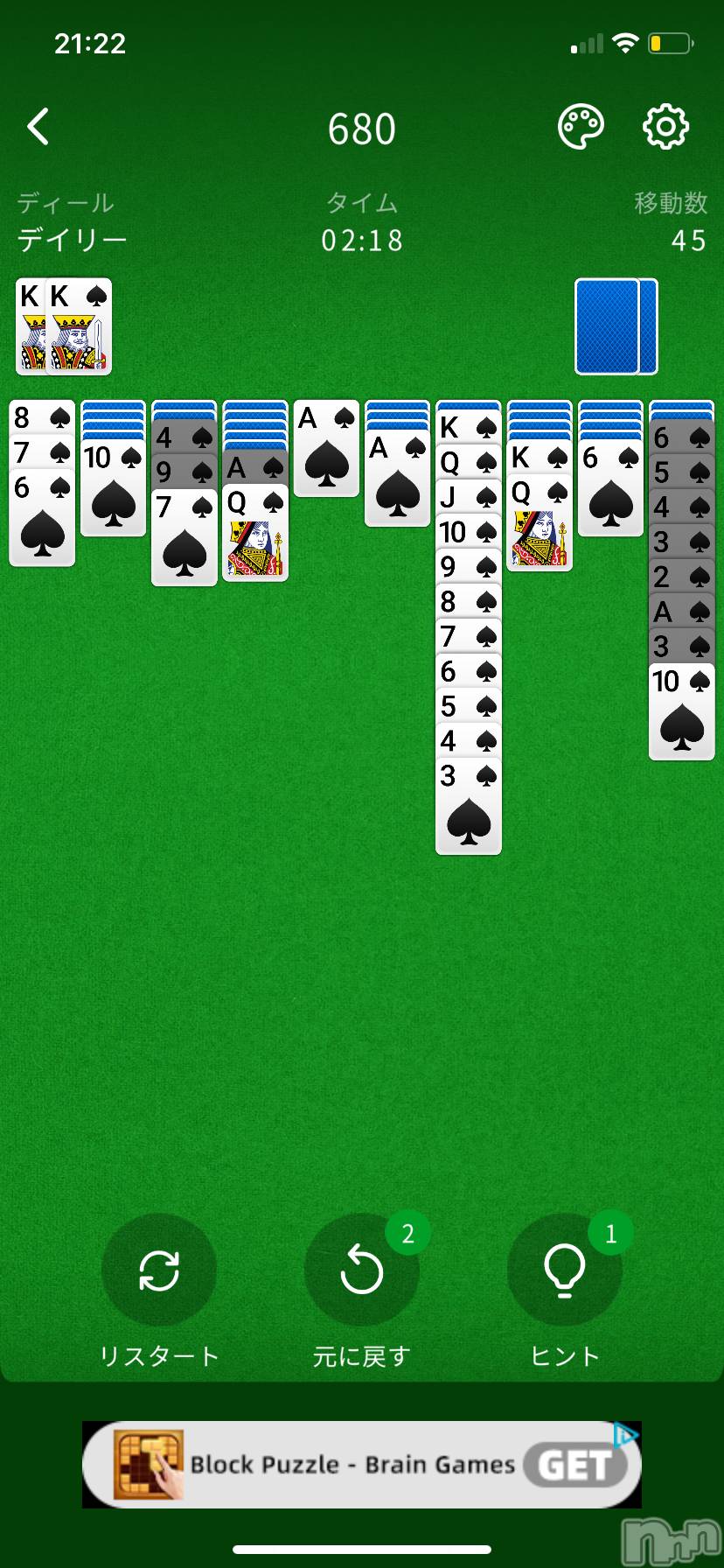Tap the リスタート restart button
724x1568 pixels.
click(158, 1270)
